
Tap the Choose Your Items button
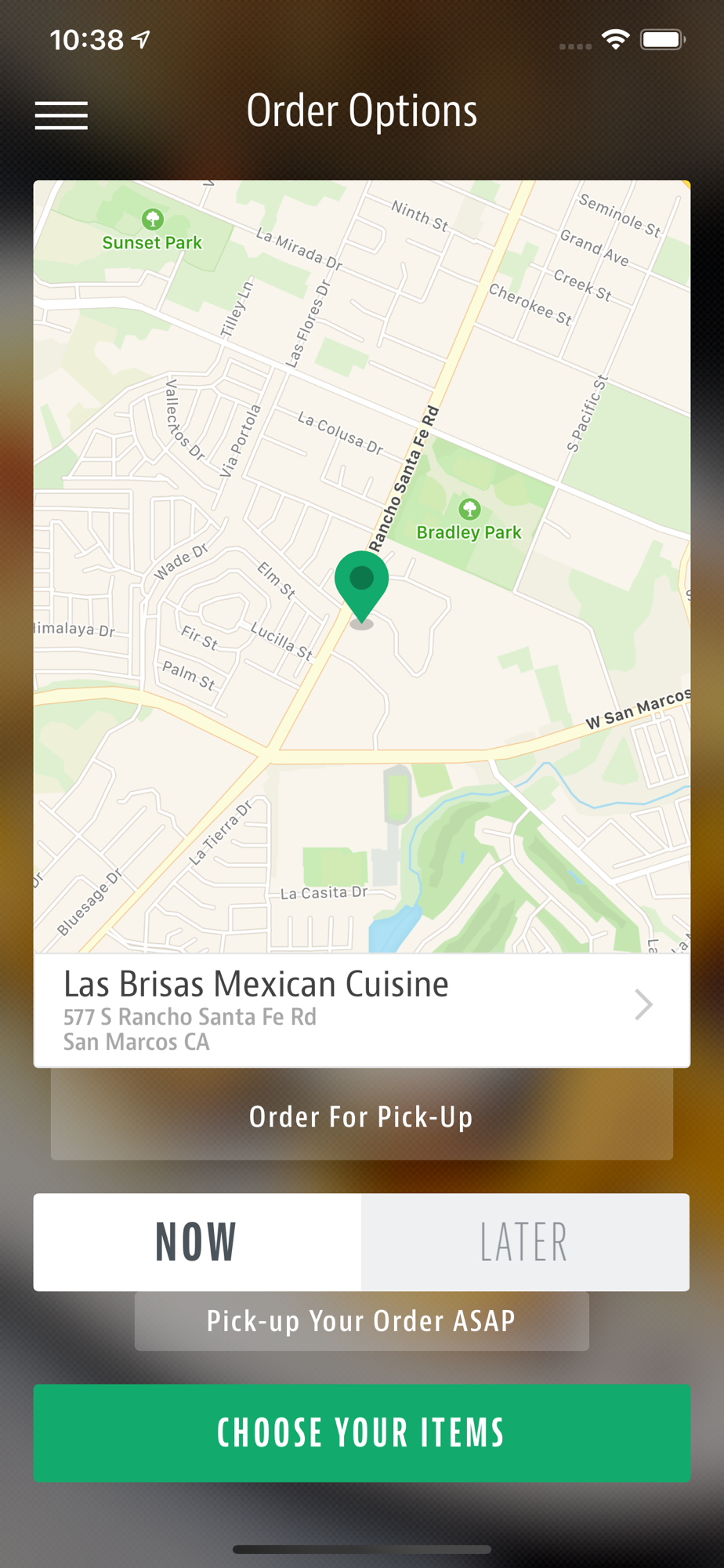click(x=361, y=1432)
